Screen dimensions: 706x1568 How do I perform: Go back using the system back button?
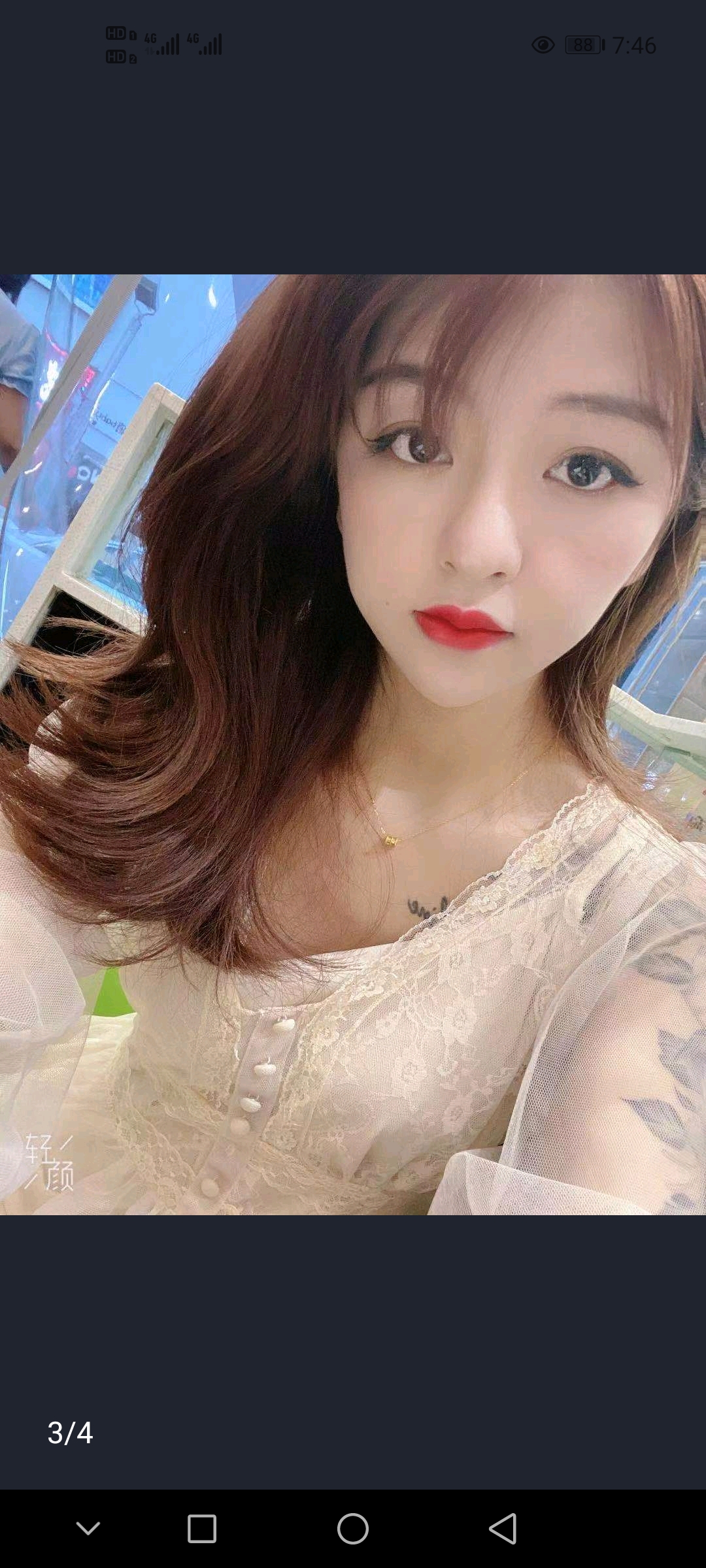pyautogui.click(x=503, y=1529)
